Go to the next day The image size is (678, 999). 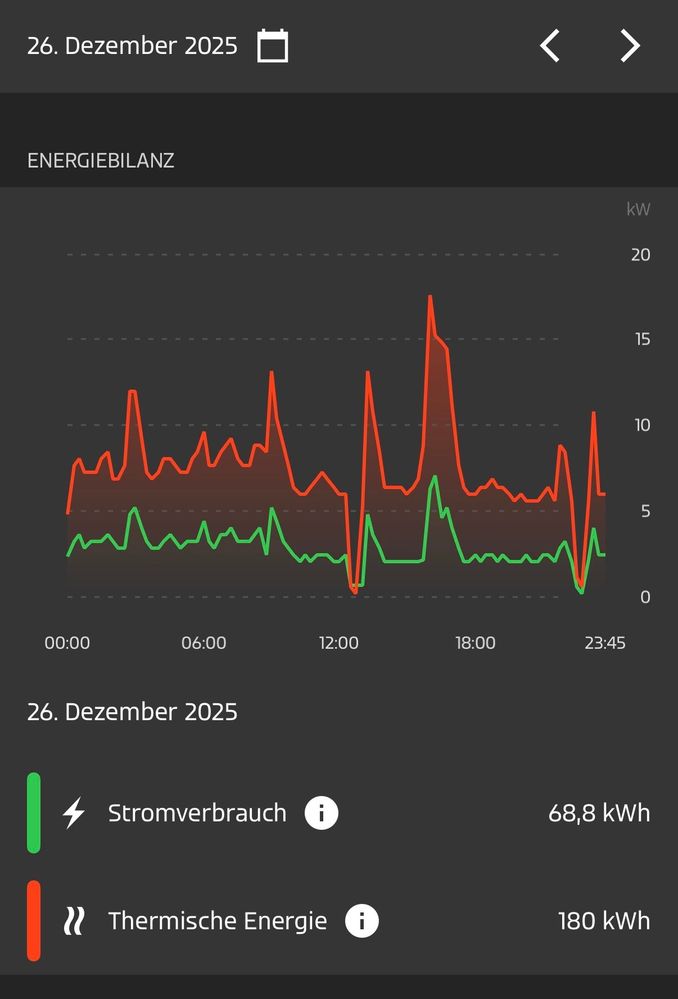pos(629,46)
